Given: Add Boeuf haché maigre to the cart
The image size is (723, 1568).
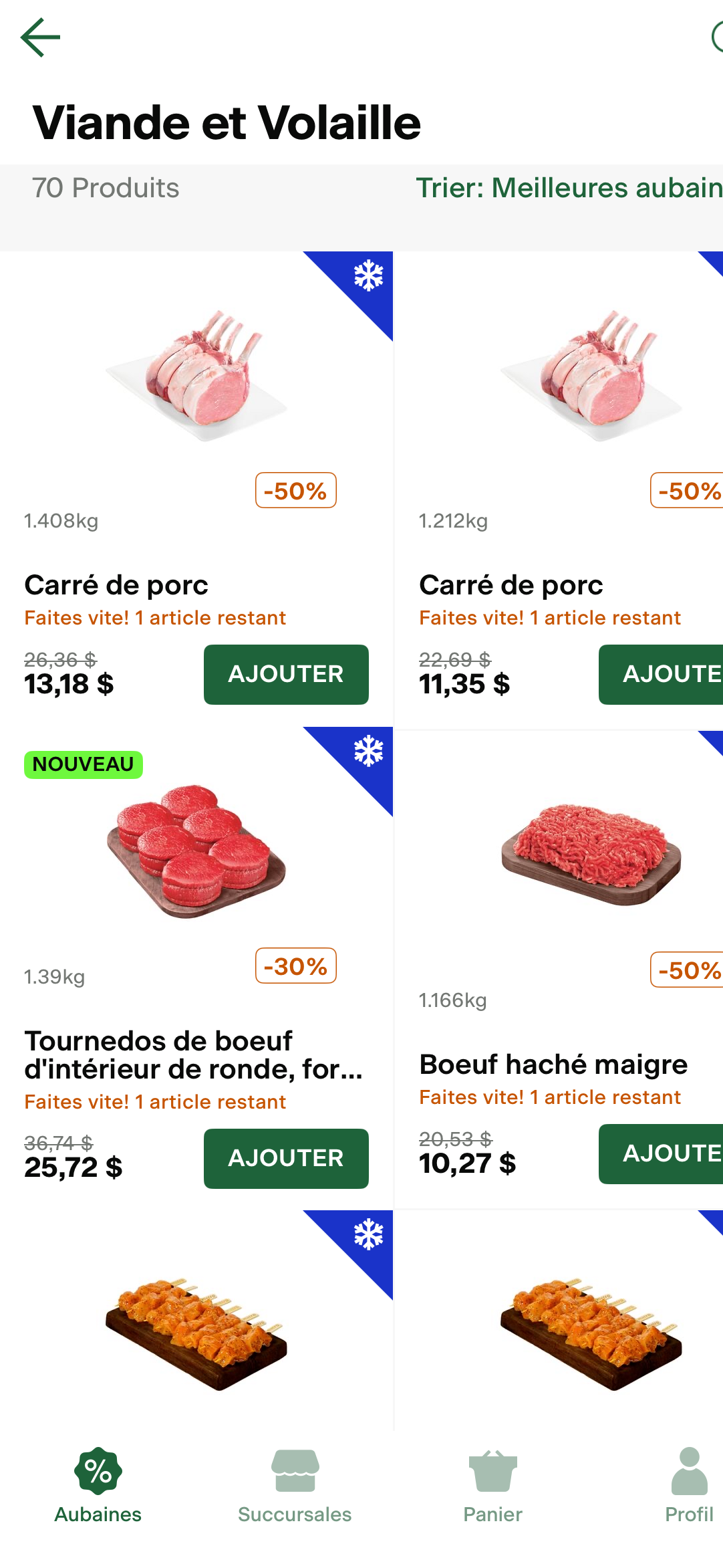Looking at the screenshot, I should [662, 1153].
